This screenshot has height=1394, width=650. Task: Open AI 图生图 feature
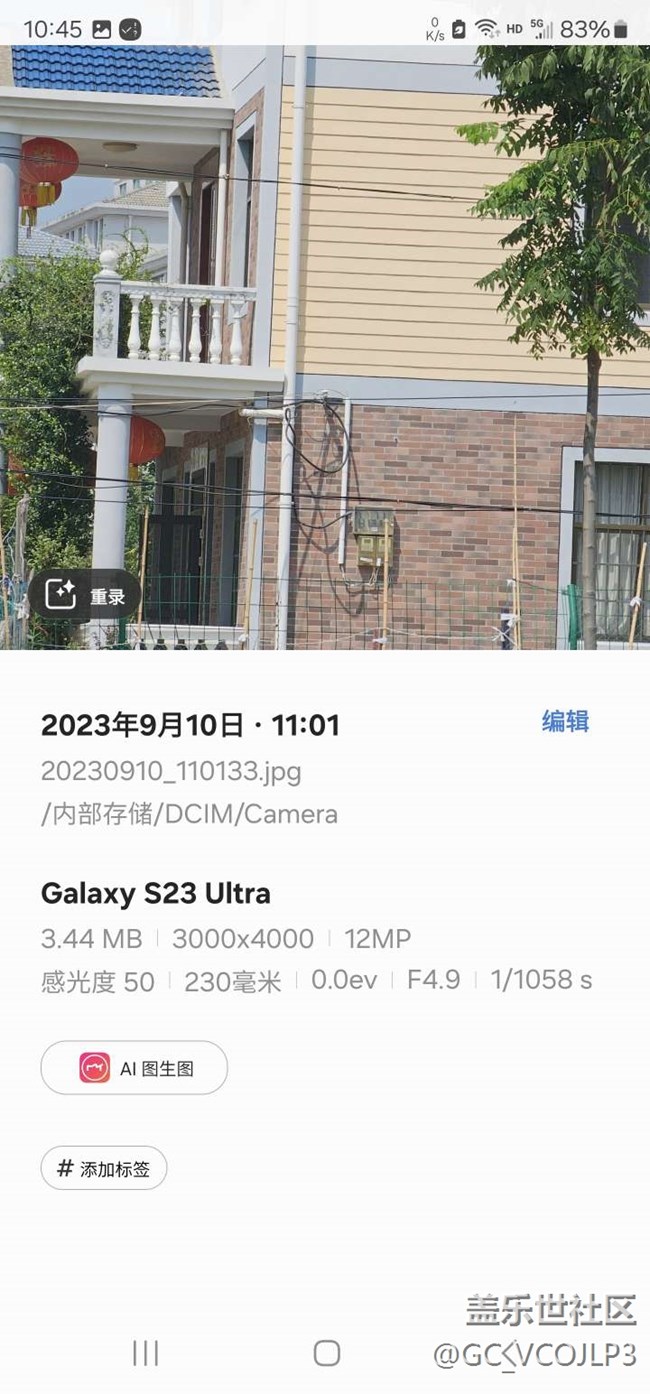pyautogui.click(x=134, y=1068)
